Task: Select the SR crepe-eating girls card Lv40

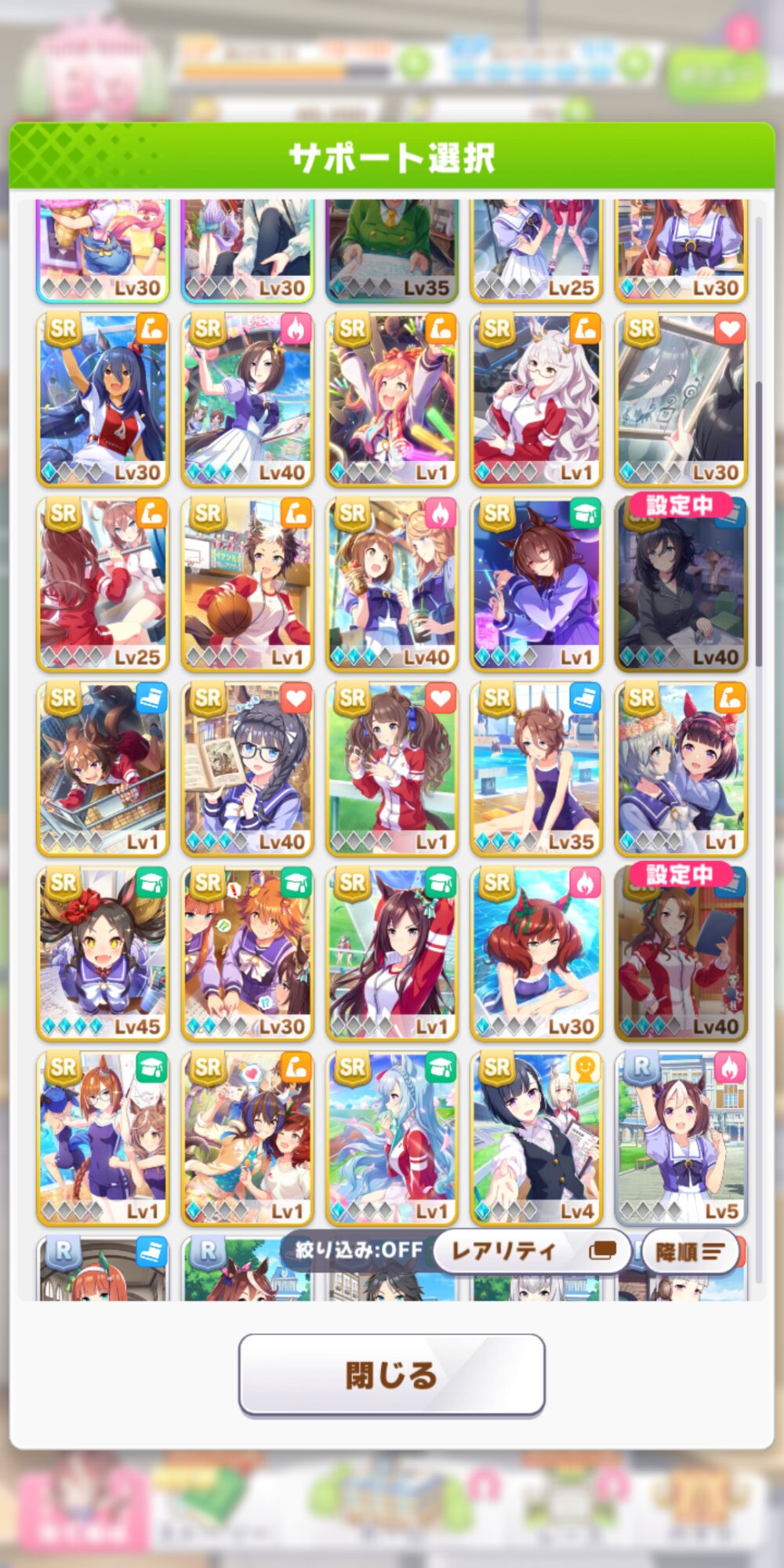Action: 392,585
